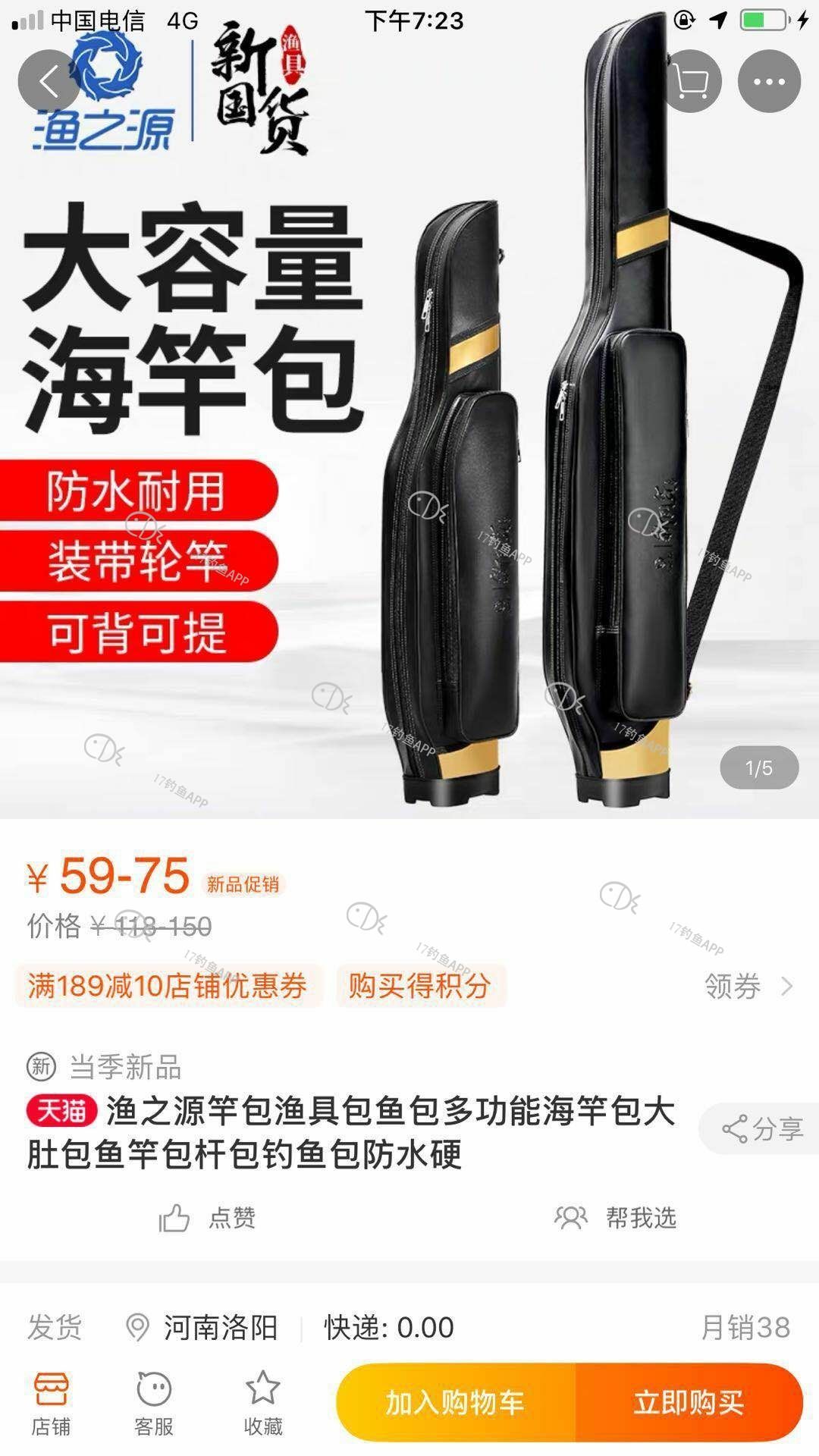Viewport: 819px width, 1456px height.
Task: Select the 满189减10店铺优惠券 coupon
Action: coord(168,986)
